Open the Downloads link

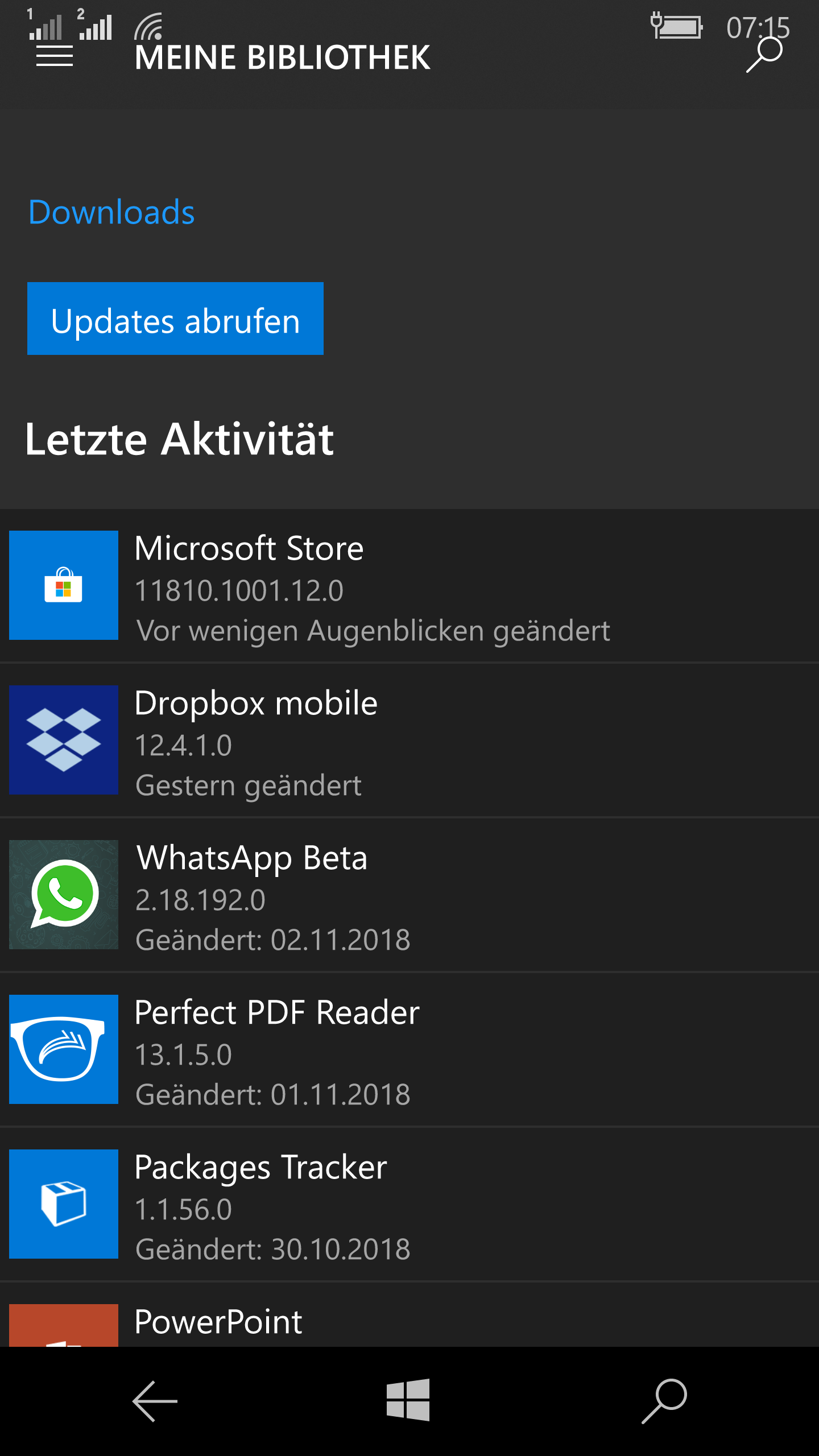coord(111,212)
